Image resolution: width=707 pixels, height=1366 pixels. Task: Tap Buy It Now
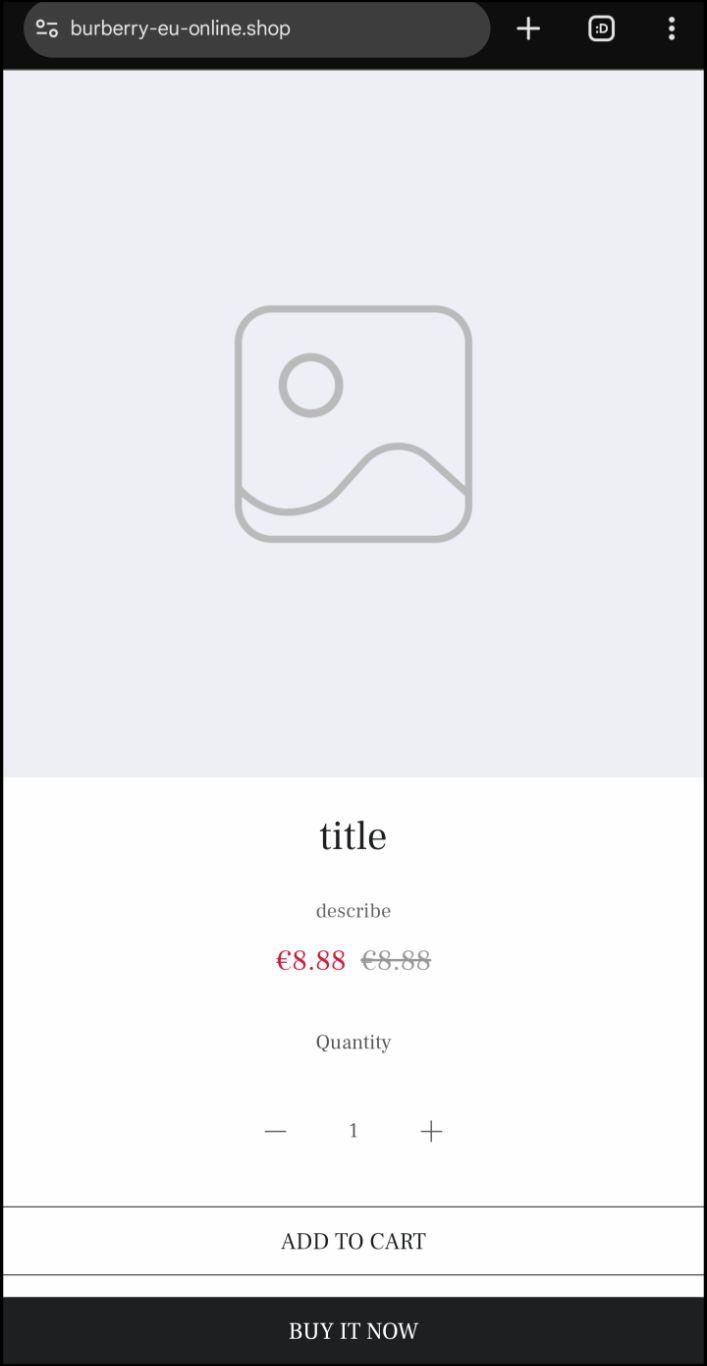click(353, 1331)
